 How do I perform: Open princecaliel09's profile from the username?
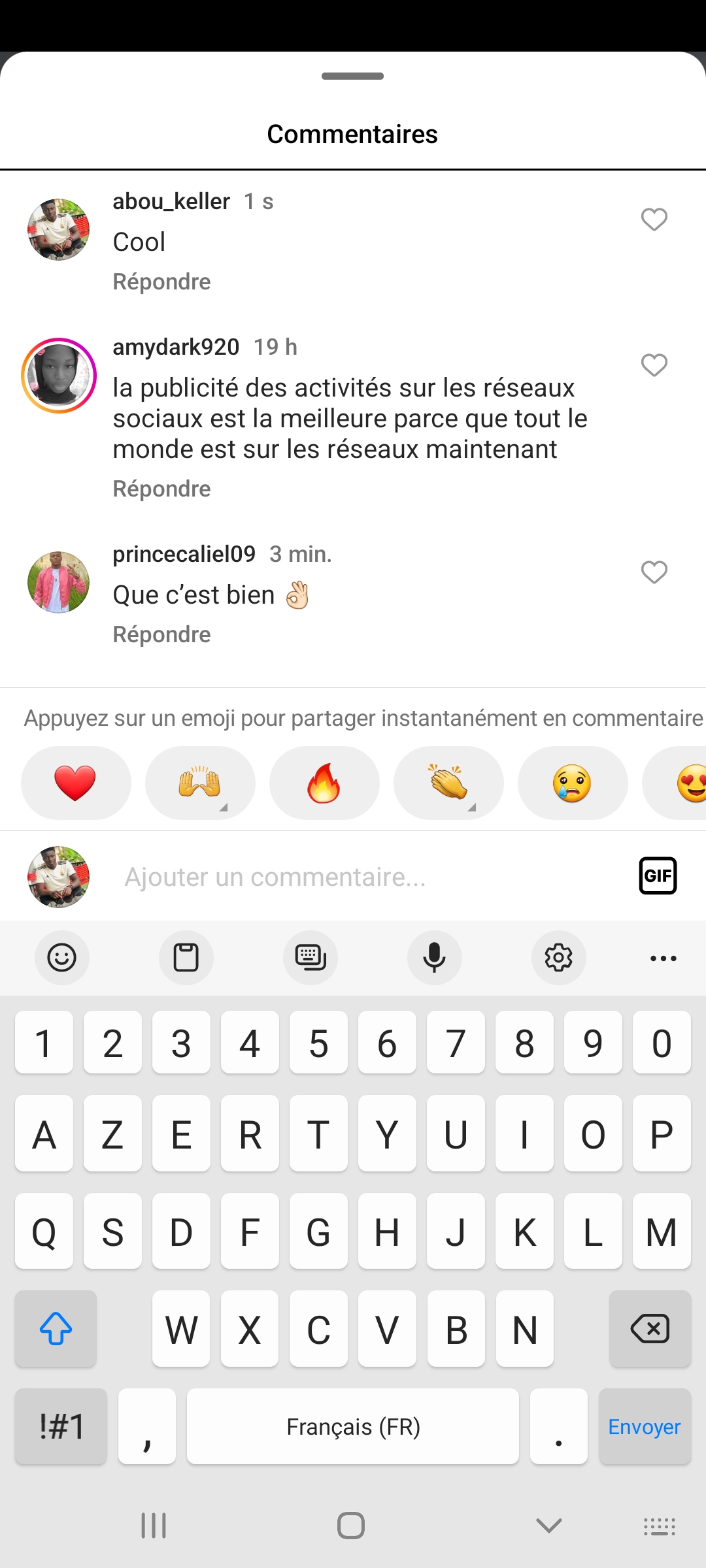[184, 554]
